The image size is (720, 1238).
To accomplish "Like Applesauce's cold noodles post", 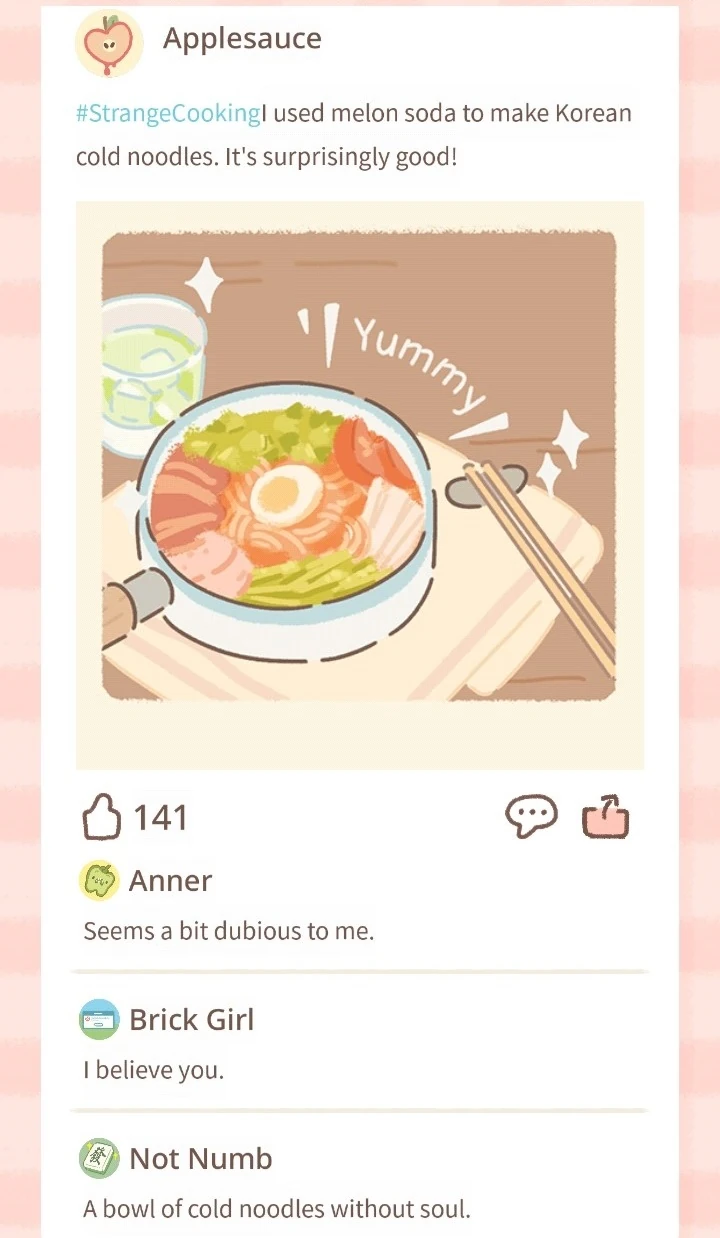I will (101, 817).
